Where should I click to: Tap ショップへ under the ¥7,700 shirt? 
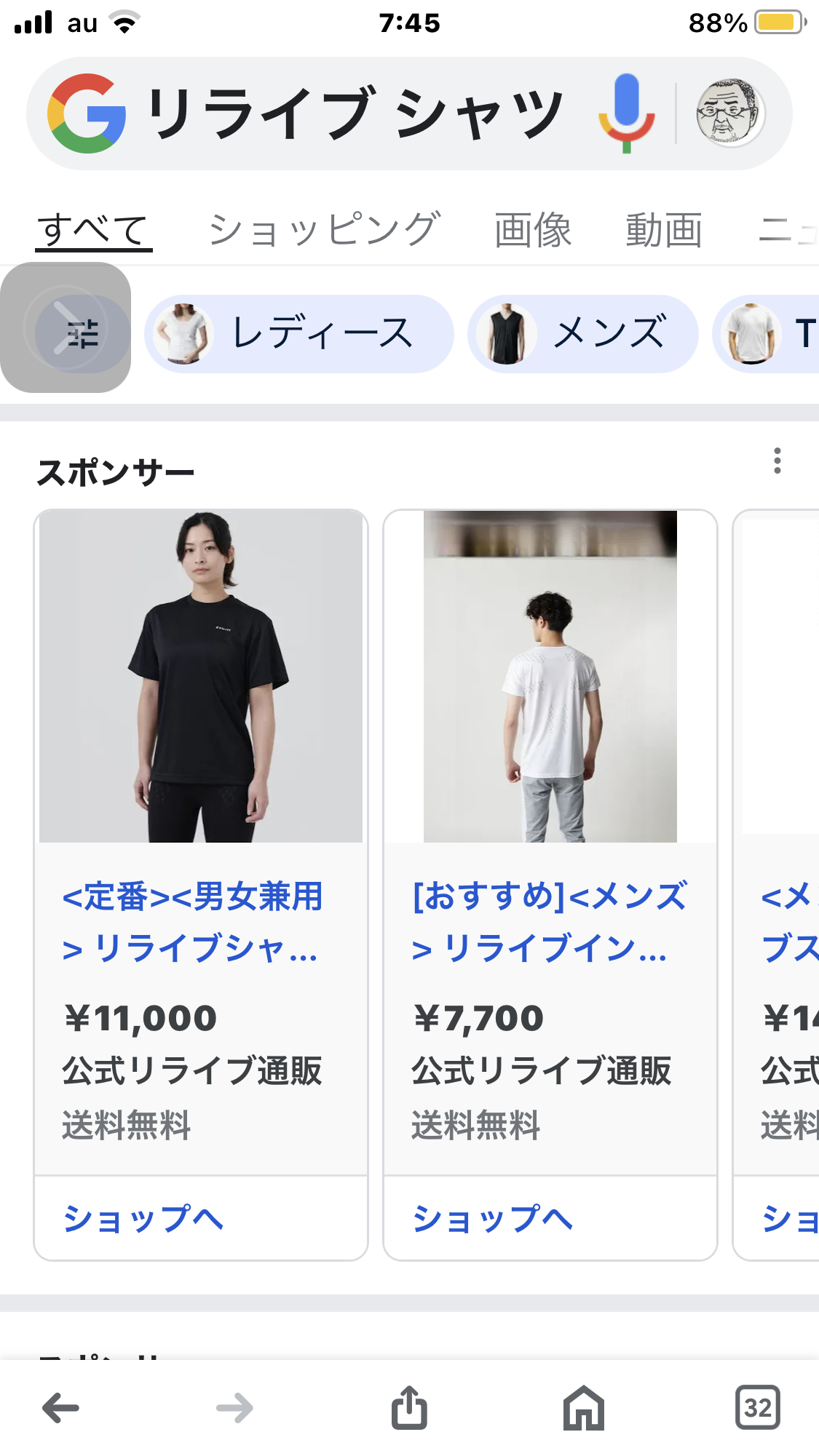[x=493, y=1218]
